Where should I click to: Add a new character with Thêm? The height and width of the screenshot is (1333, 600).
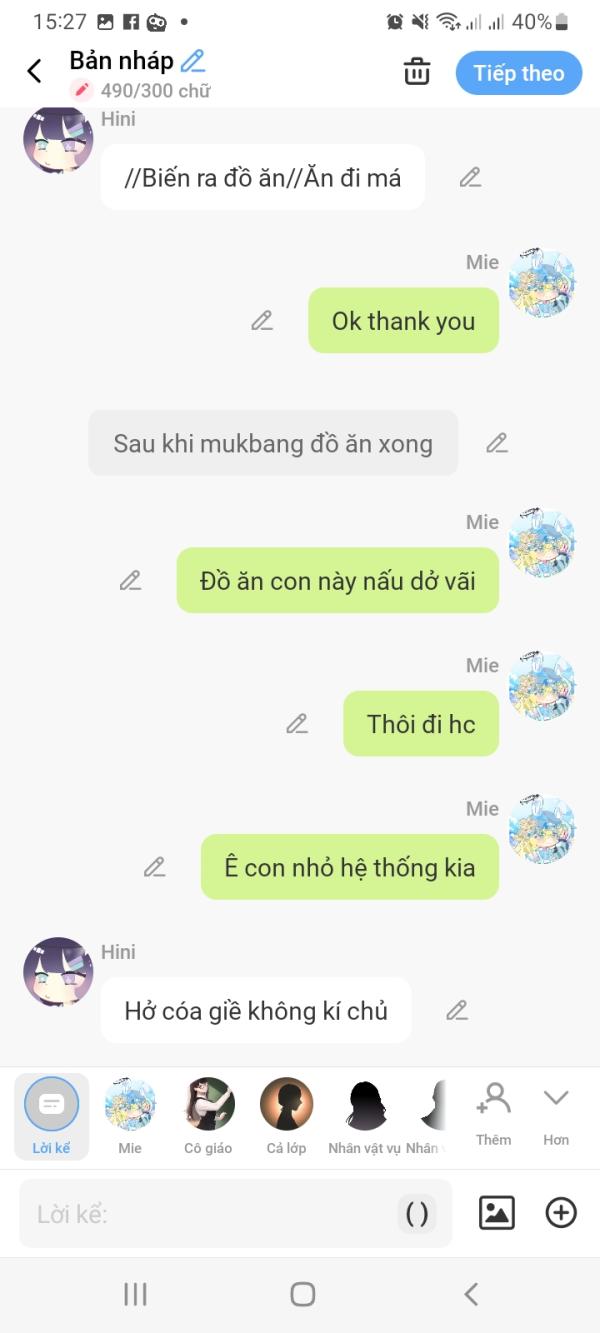(x=493, y=1114)
